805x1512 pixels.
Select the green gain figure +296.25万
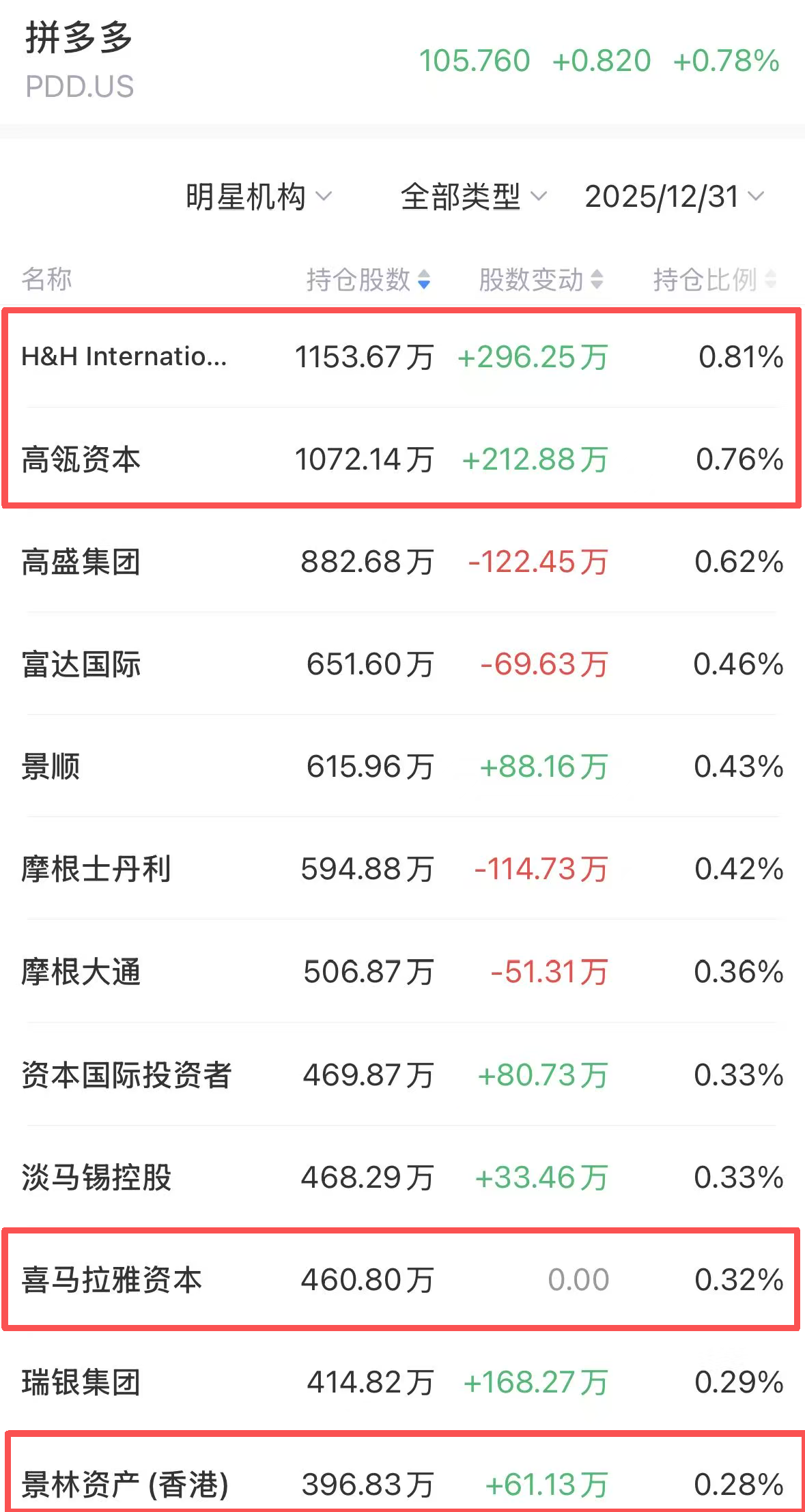tap(533, 356)
